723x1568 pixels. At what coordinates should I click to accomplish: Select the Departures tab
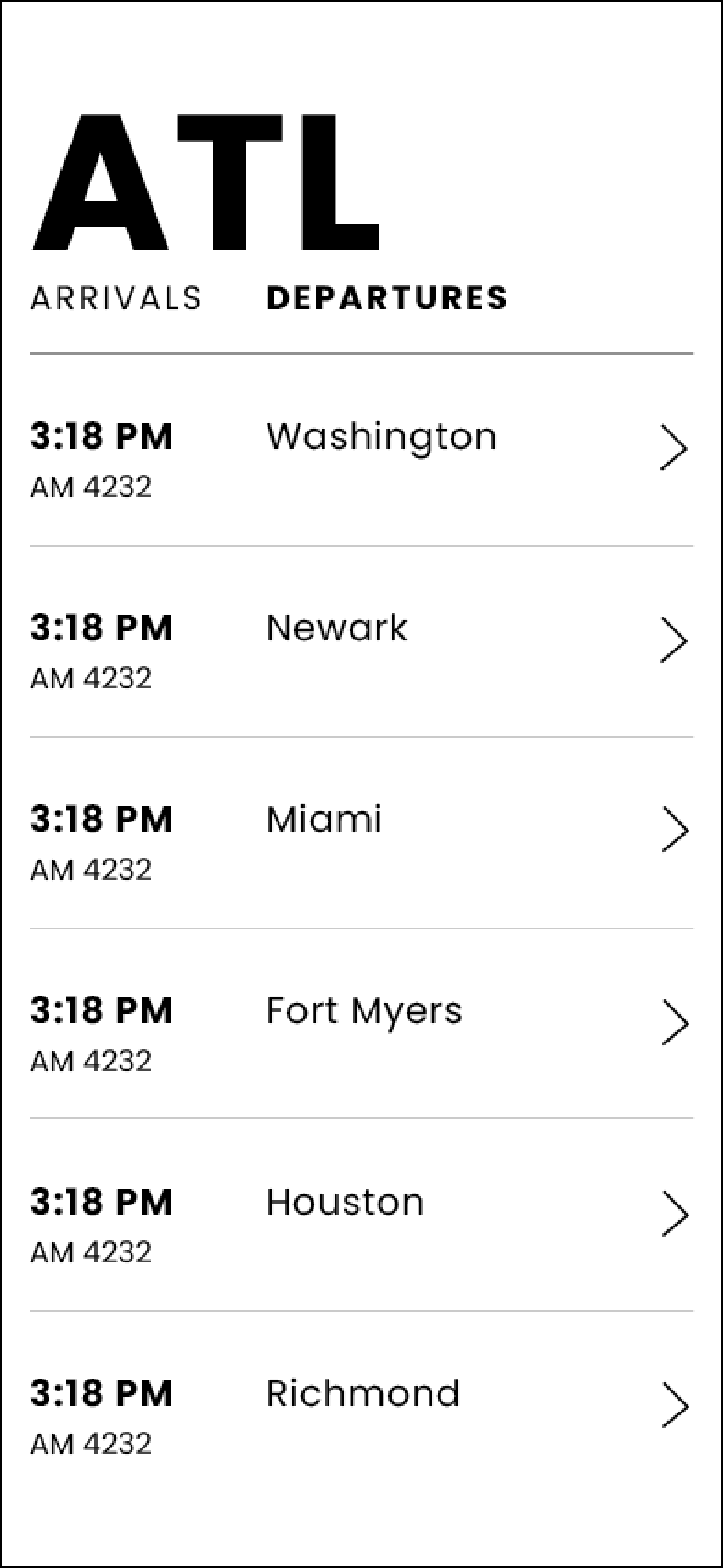click(387, 298)
